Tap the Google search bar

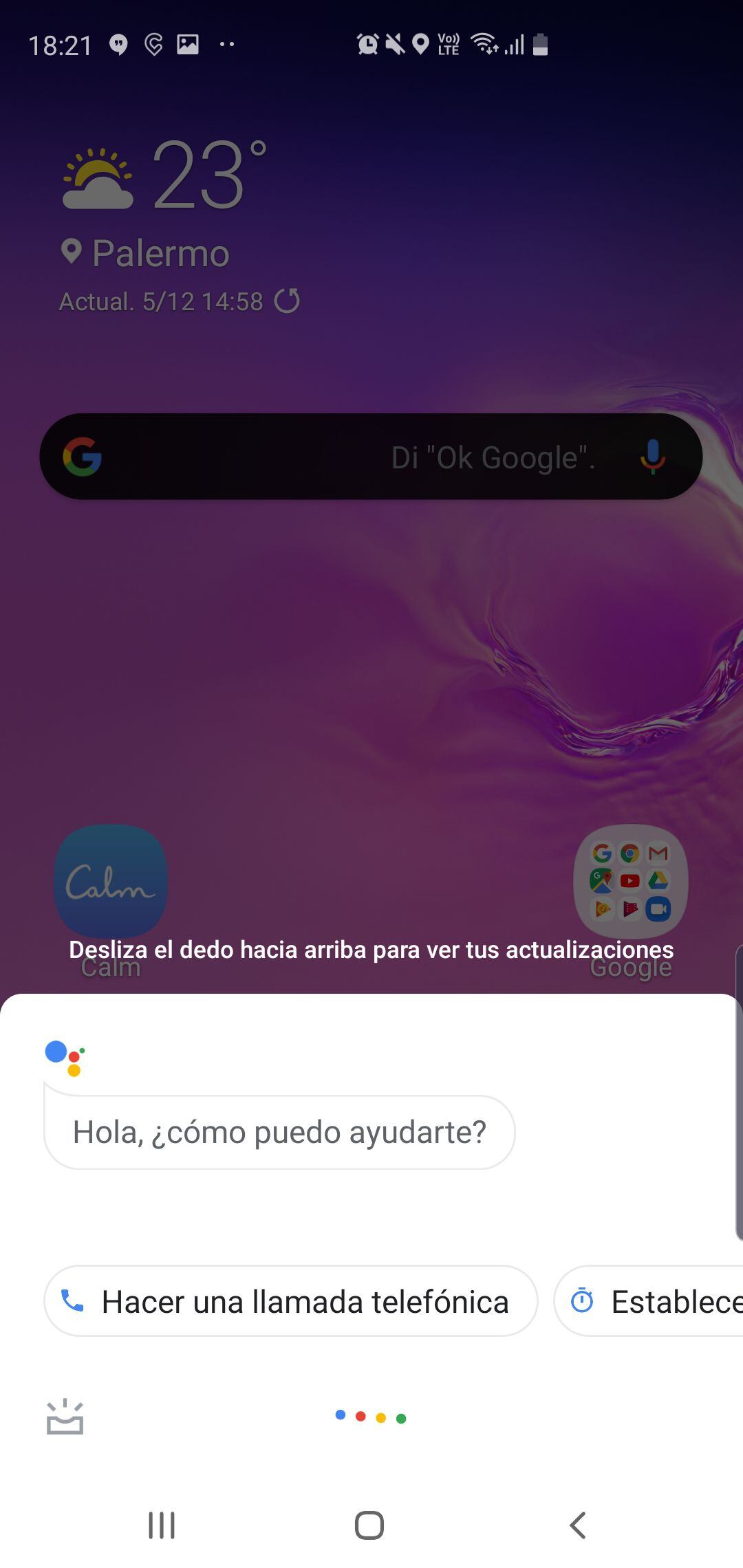344,457
